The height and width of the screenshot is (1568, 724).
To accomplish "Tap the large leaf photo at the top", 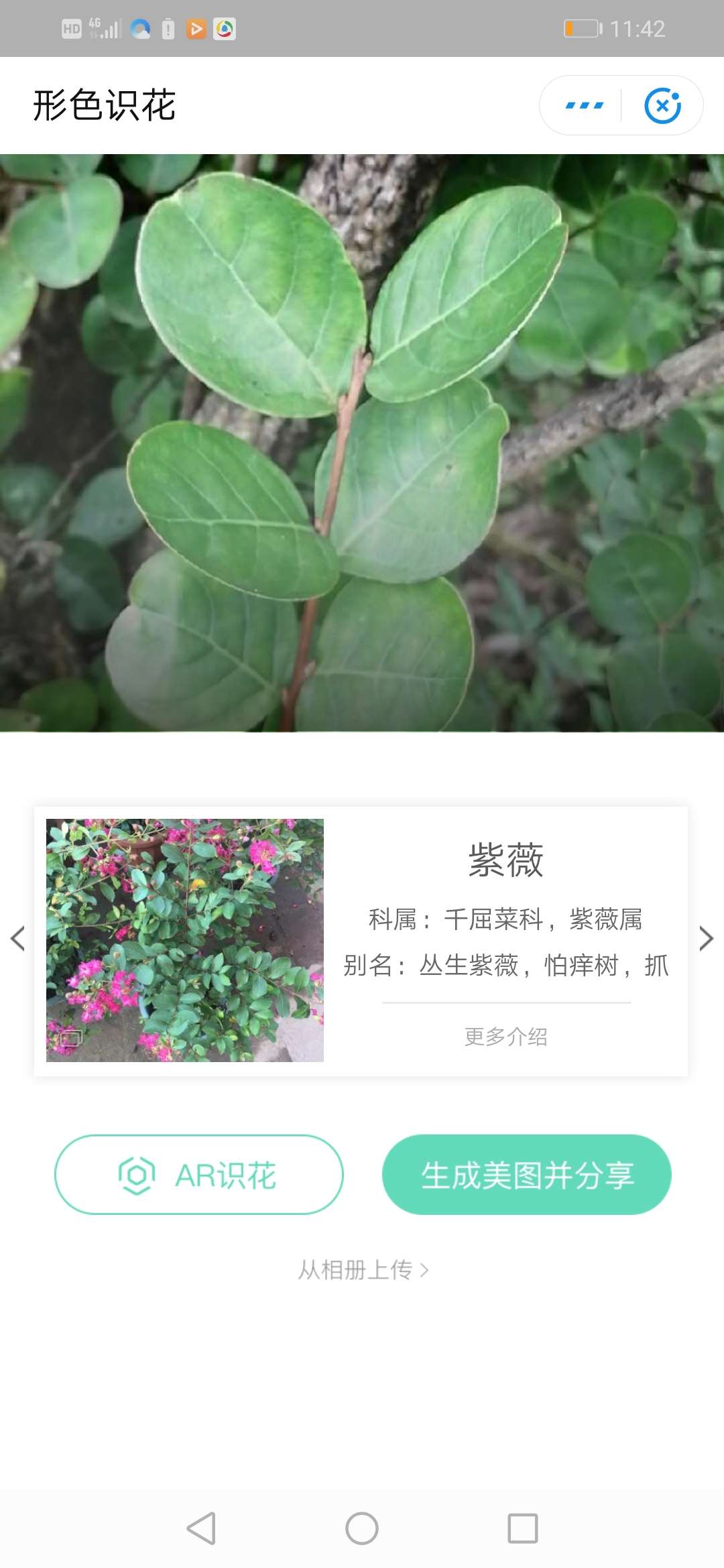I will pyautogui.click(x=362, y=442).
